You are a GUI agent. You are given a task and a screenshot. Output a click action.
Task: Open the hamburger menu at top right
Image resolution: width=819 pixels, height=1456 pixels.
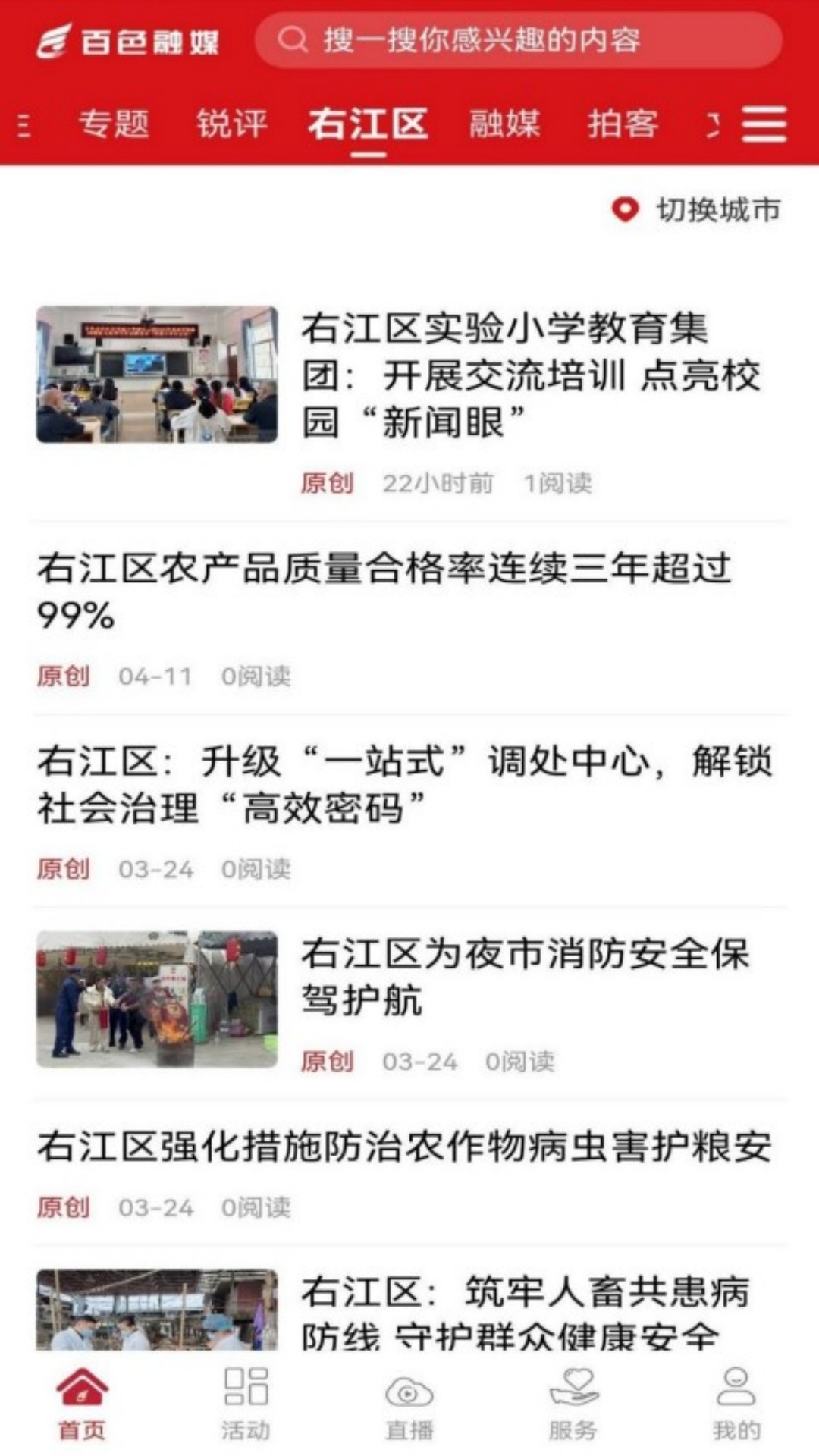(x=766, y=124)
